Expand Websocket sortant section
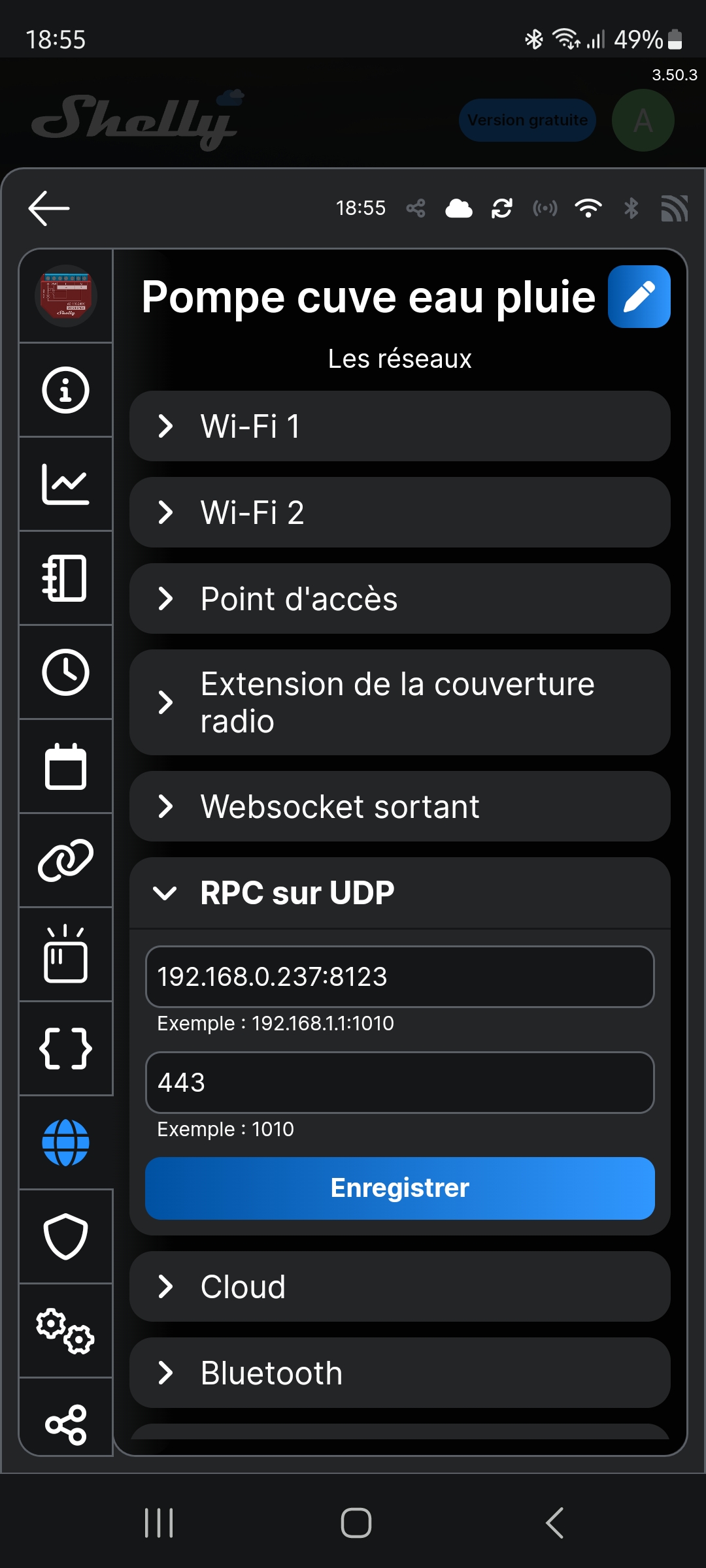 pyautogui.click(x=400, y=806)
